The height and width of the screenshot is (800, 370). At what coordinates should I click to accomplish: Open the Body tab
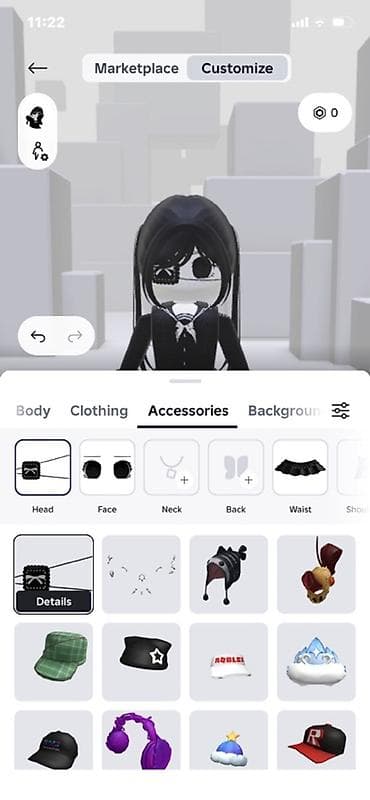point(33,411)
